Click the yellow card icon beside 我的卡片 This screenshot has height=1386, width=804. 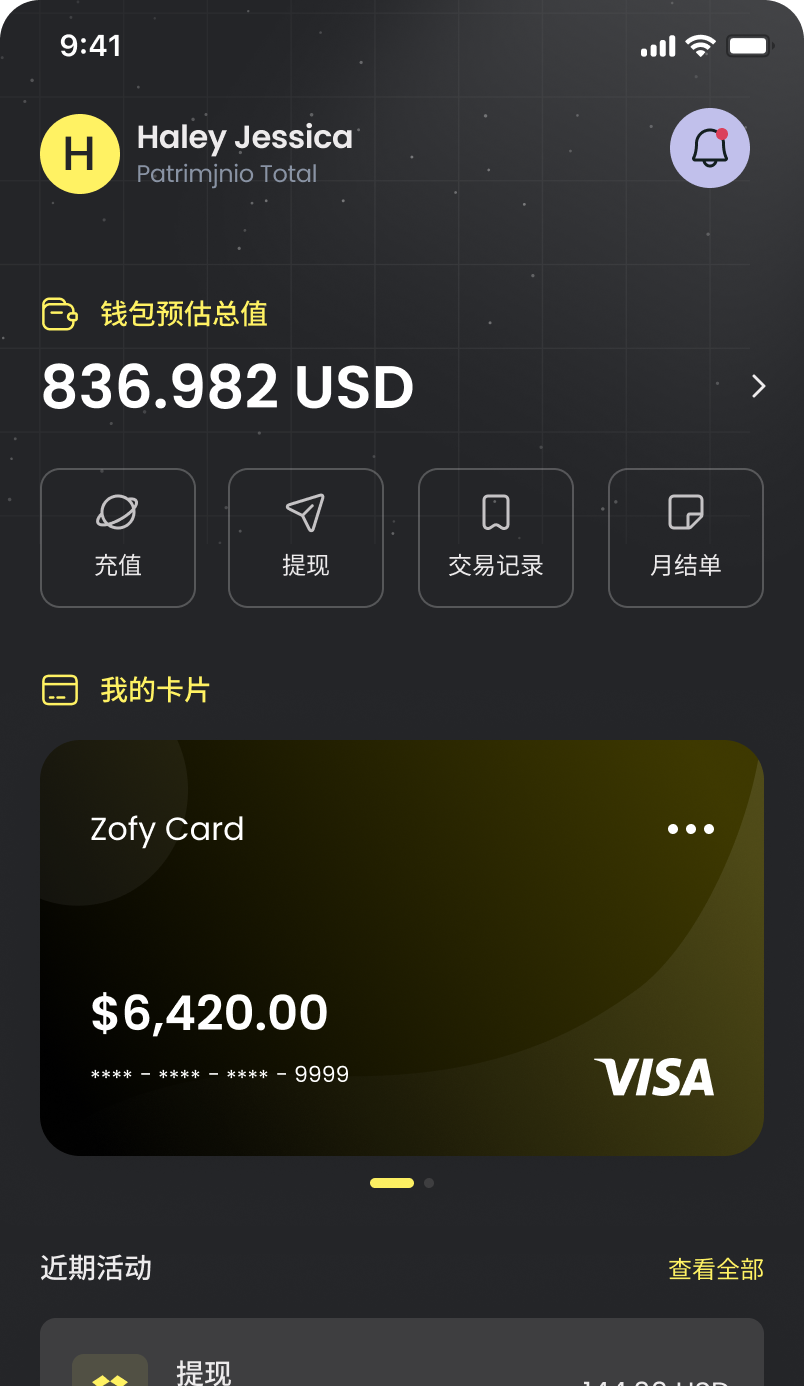59,690
